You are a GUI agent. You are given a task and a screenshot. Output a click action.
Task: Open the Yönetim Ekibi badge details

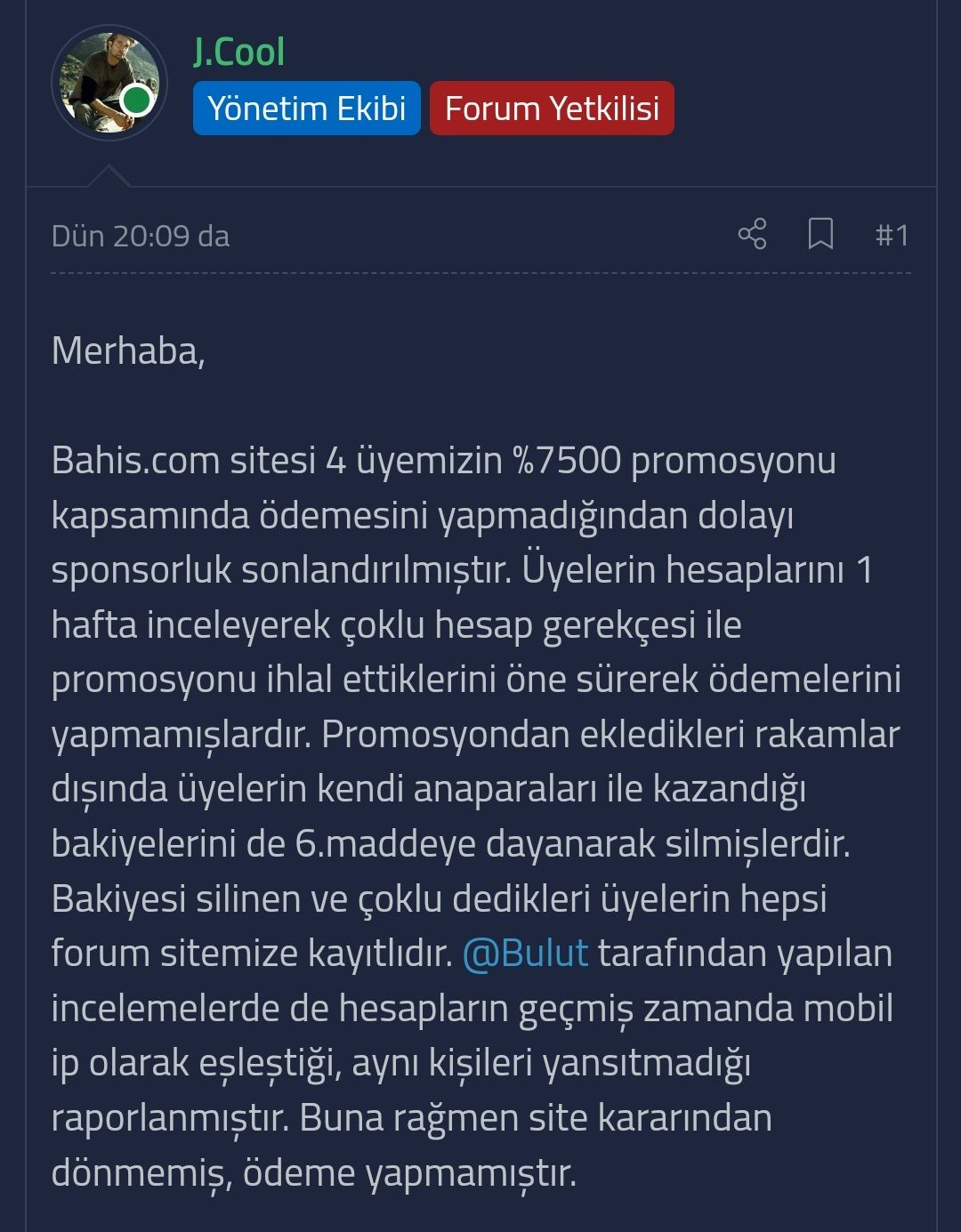pyautogui.click(x=306, y=109)
